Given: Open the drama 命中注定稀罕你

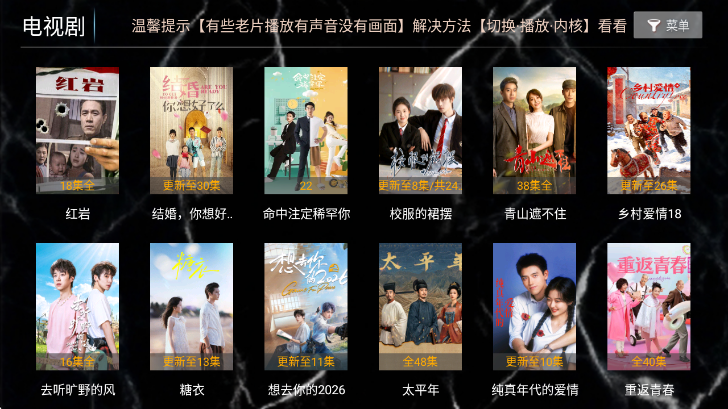Looking at the screenshot, I should pos(306,130).
